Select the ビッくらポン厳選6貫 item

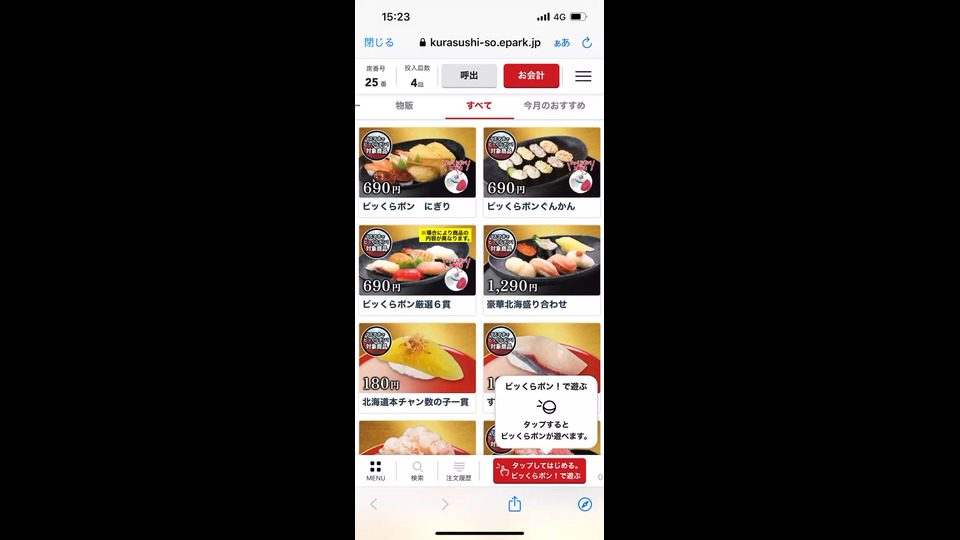[x=417, y=269]
